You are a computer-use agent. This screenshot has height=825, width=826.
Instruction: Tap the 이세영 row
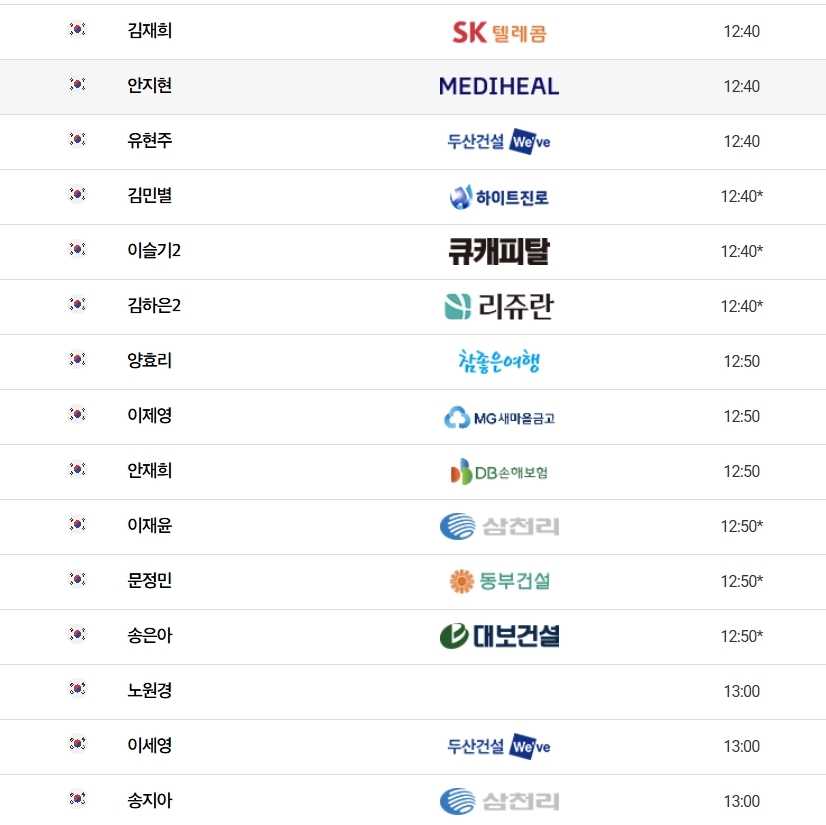tap(150, 746)
